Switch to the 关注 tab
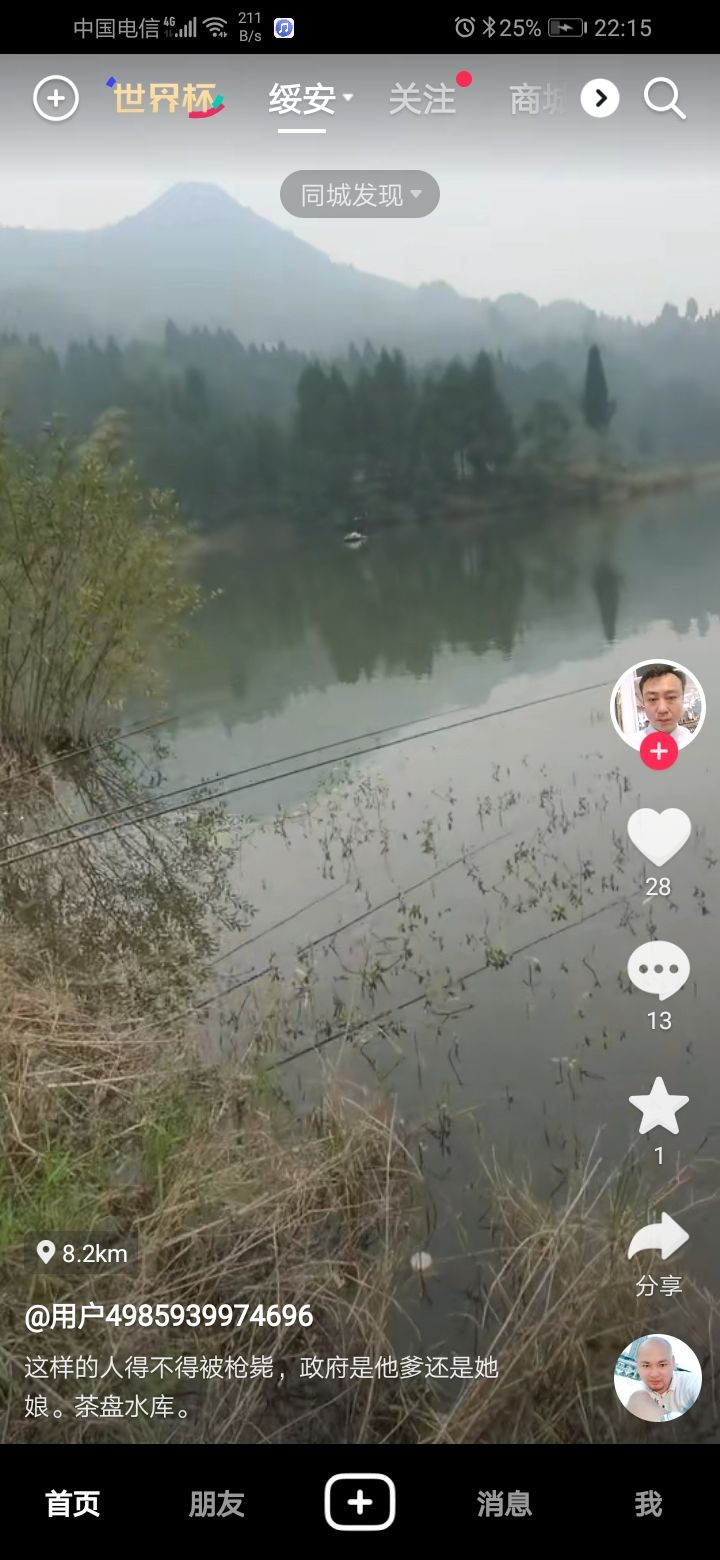 (x=422, y=99)
